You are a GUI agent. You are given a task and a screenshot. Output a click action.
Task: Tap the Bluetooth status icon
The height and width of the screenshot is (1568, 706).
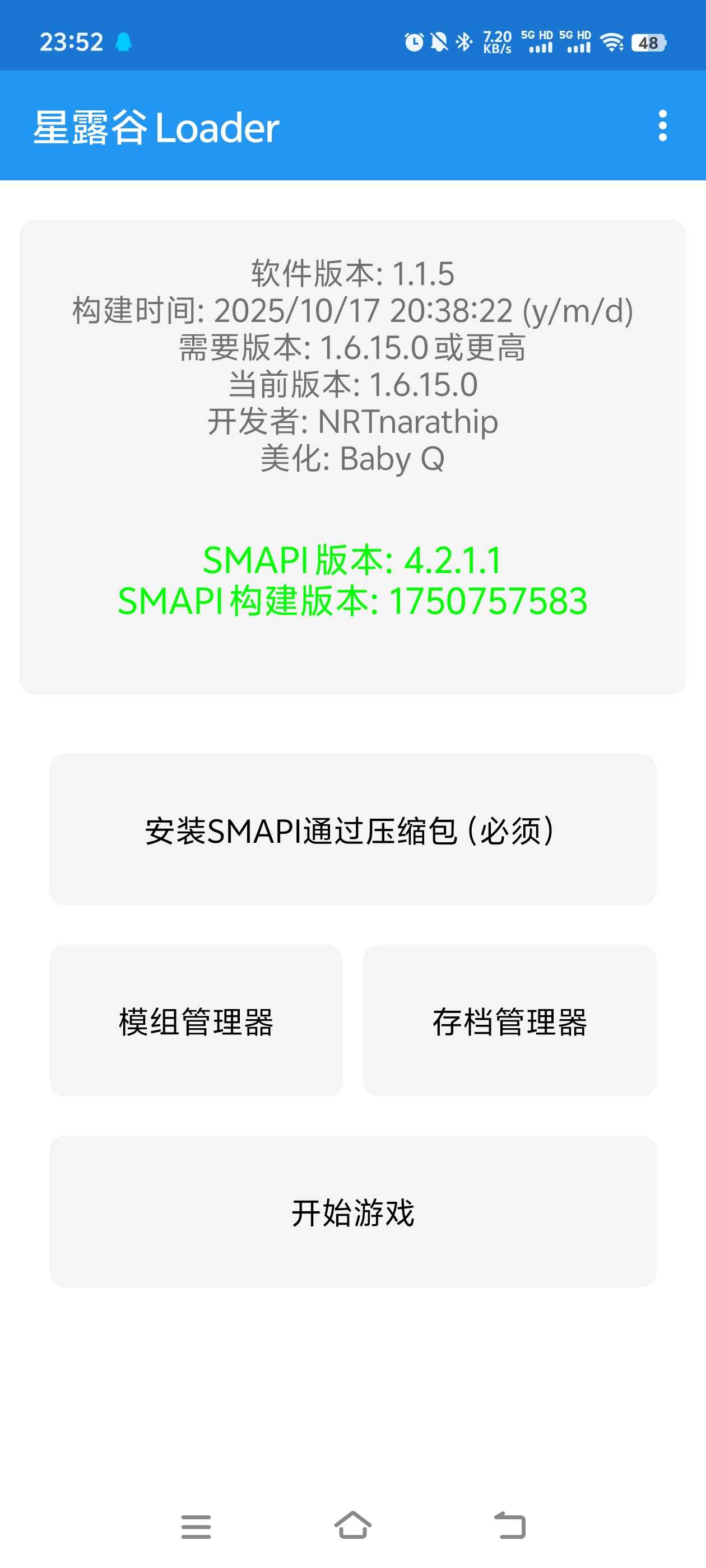[465, 41]
